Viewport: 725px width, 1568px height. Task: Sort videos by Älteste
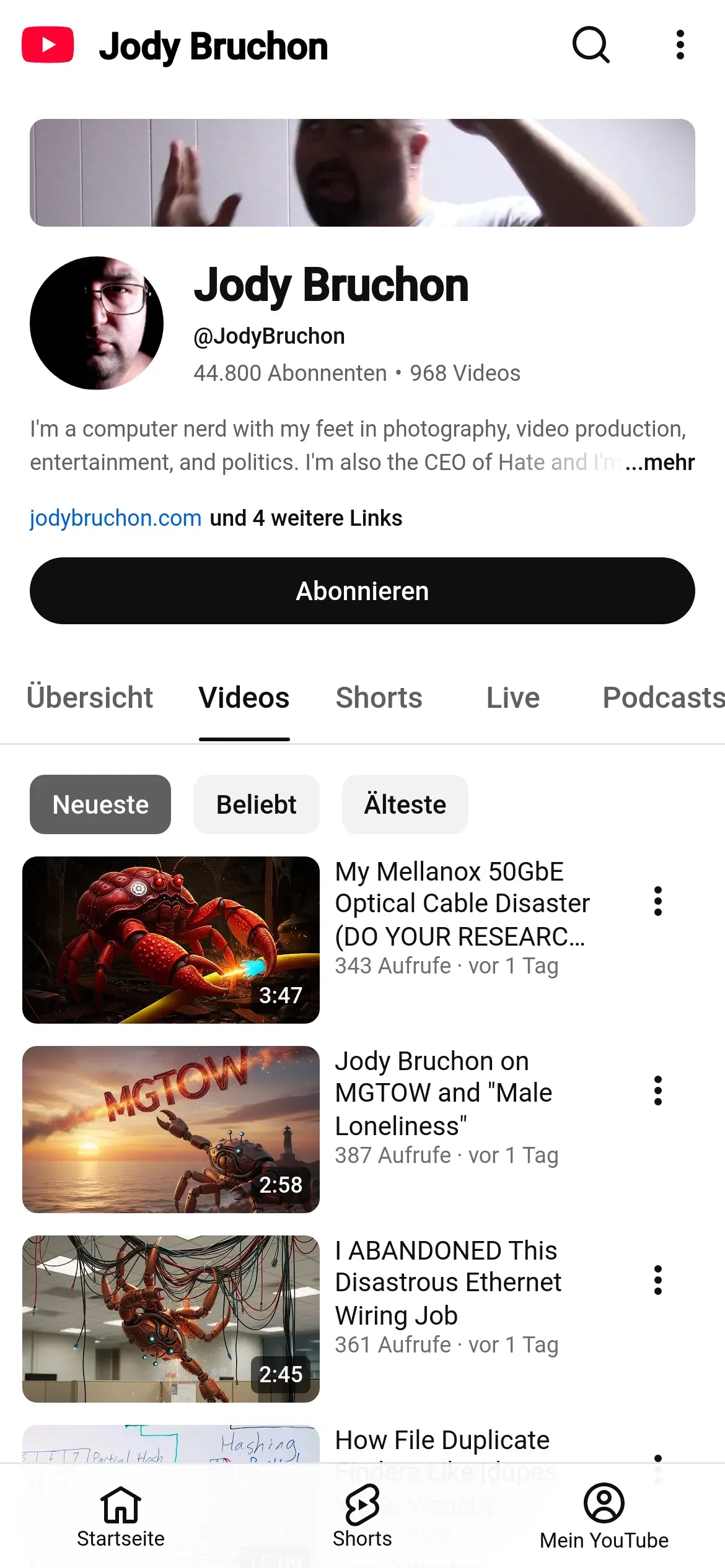pos(405,804)
